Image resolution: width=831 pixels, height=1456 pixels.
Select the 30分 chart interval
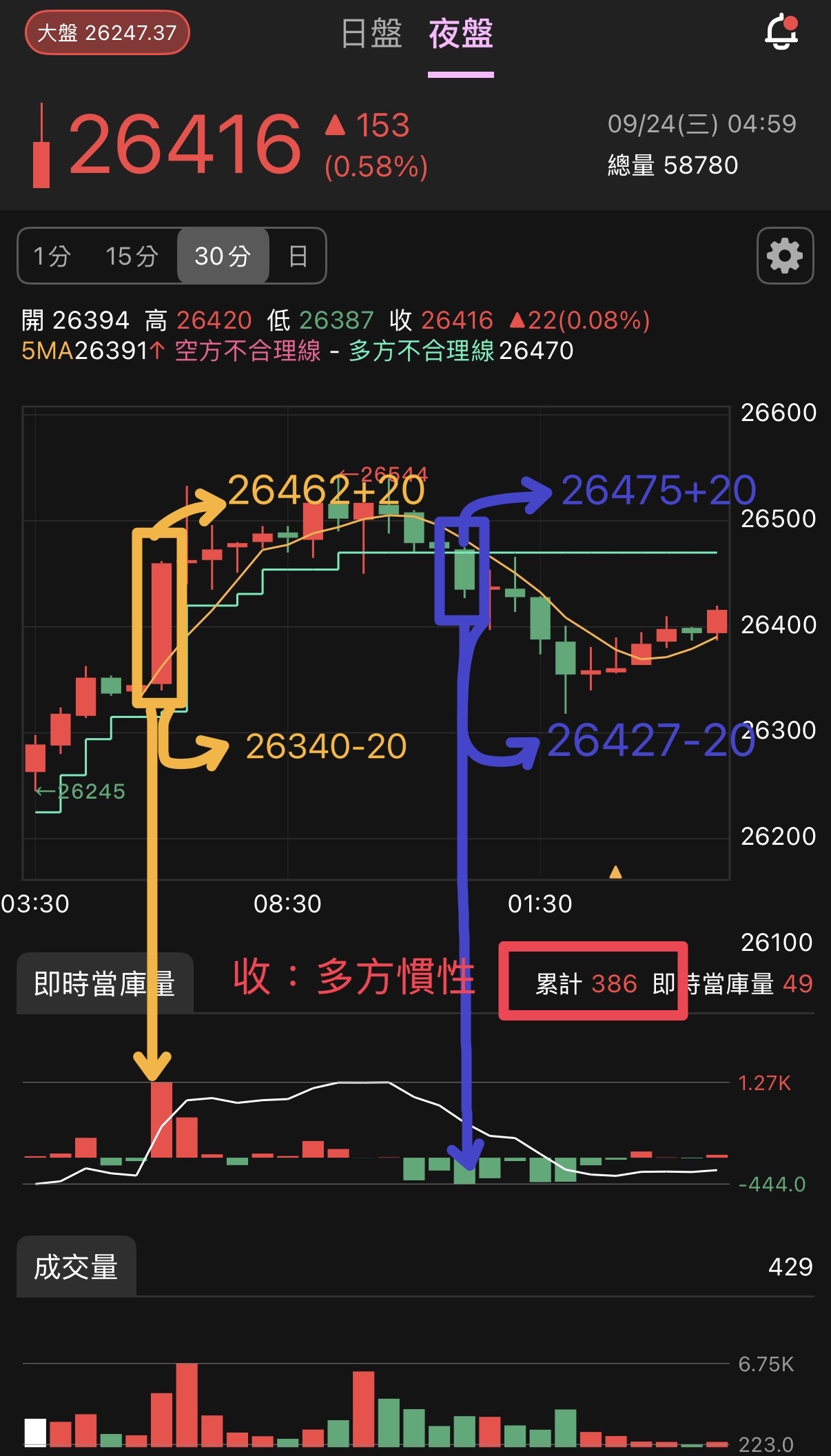click(223, 256)
